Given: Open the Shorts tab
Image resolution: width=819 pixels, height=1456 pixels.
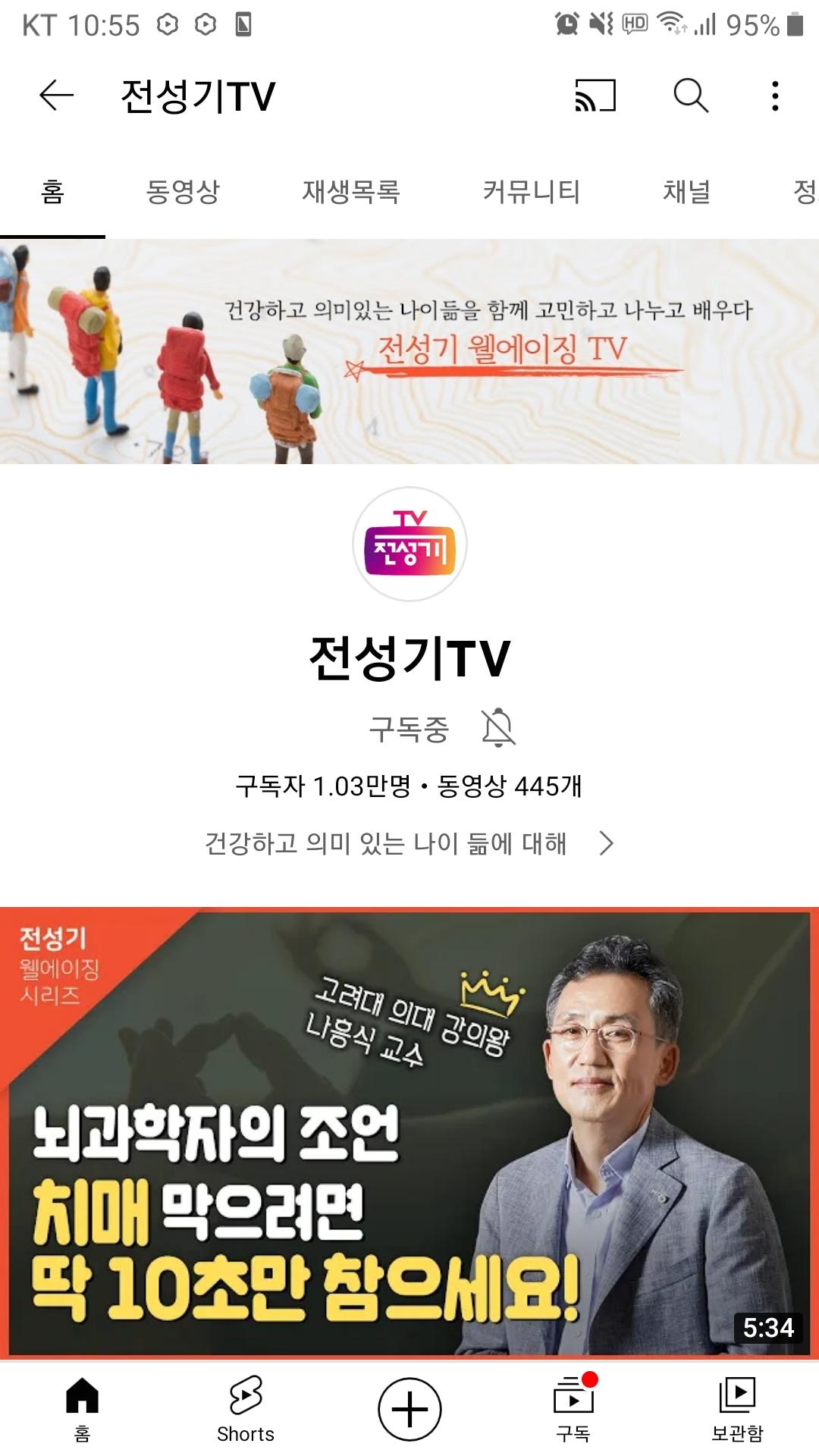Looking at the screenshot, I should (x=246, y=1408).
